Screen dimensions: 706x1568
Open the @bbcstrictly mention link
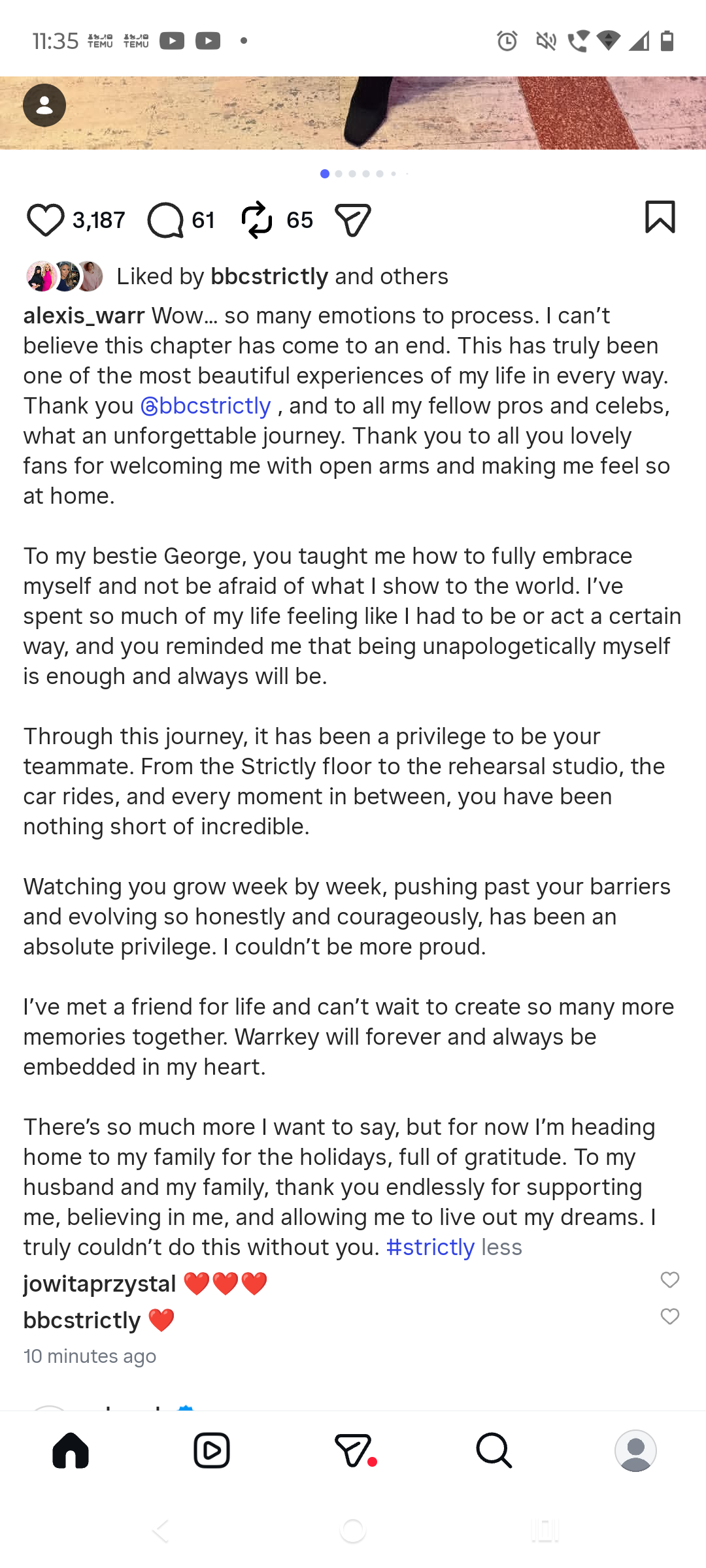(206, 406)
